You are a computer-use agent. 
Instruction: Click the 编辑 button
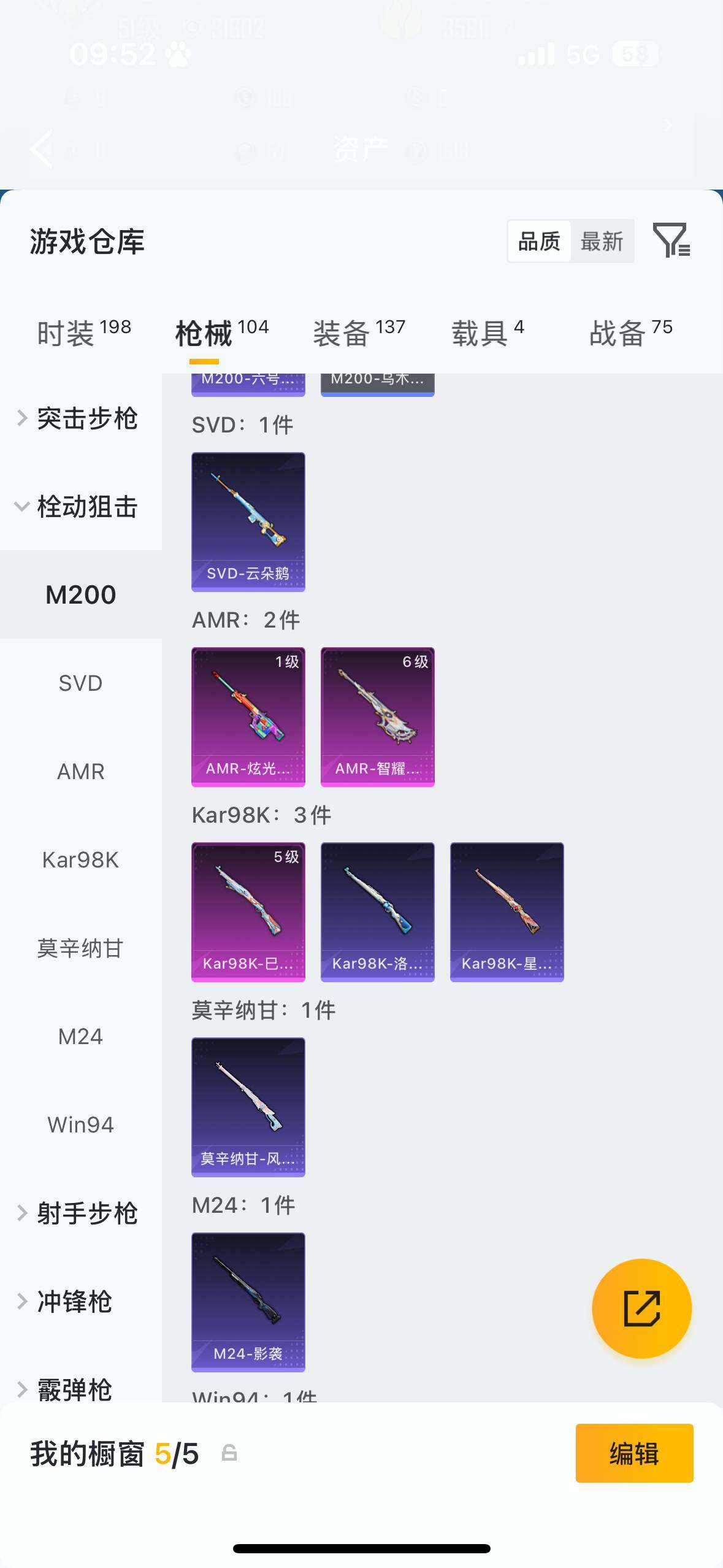click(x=634, y=1451)
